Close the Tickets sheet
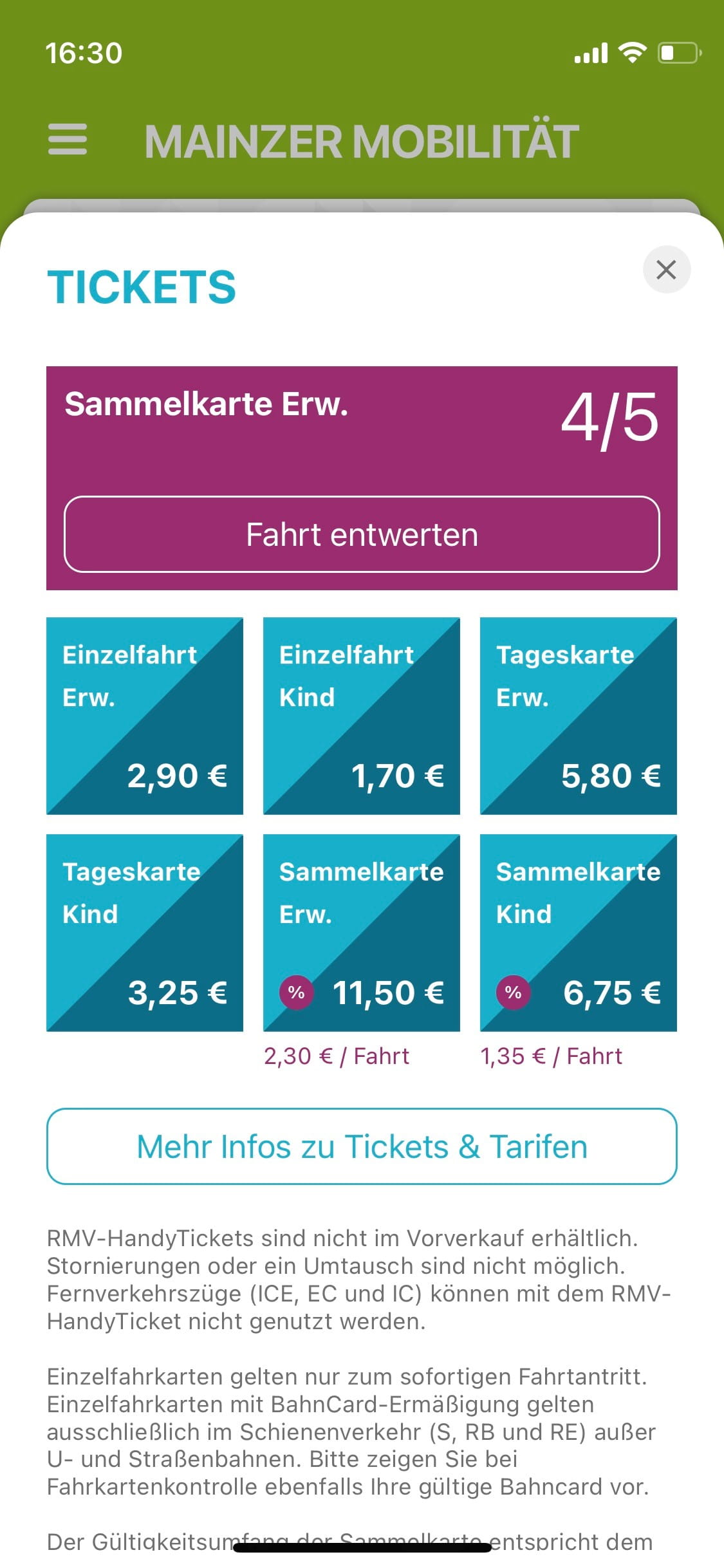724x1568 pixels. pyautogui.click(x=666, y=270)
